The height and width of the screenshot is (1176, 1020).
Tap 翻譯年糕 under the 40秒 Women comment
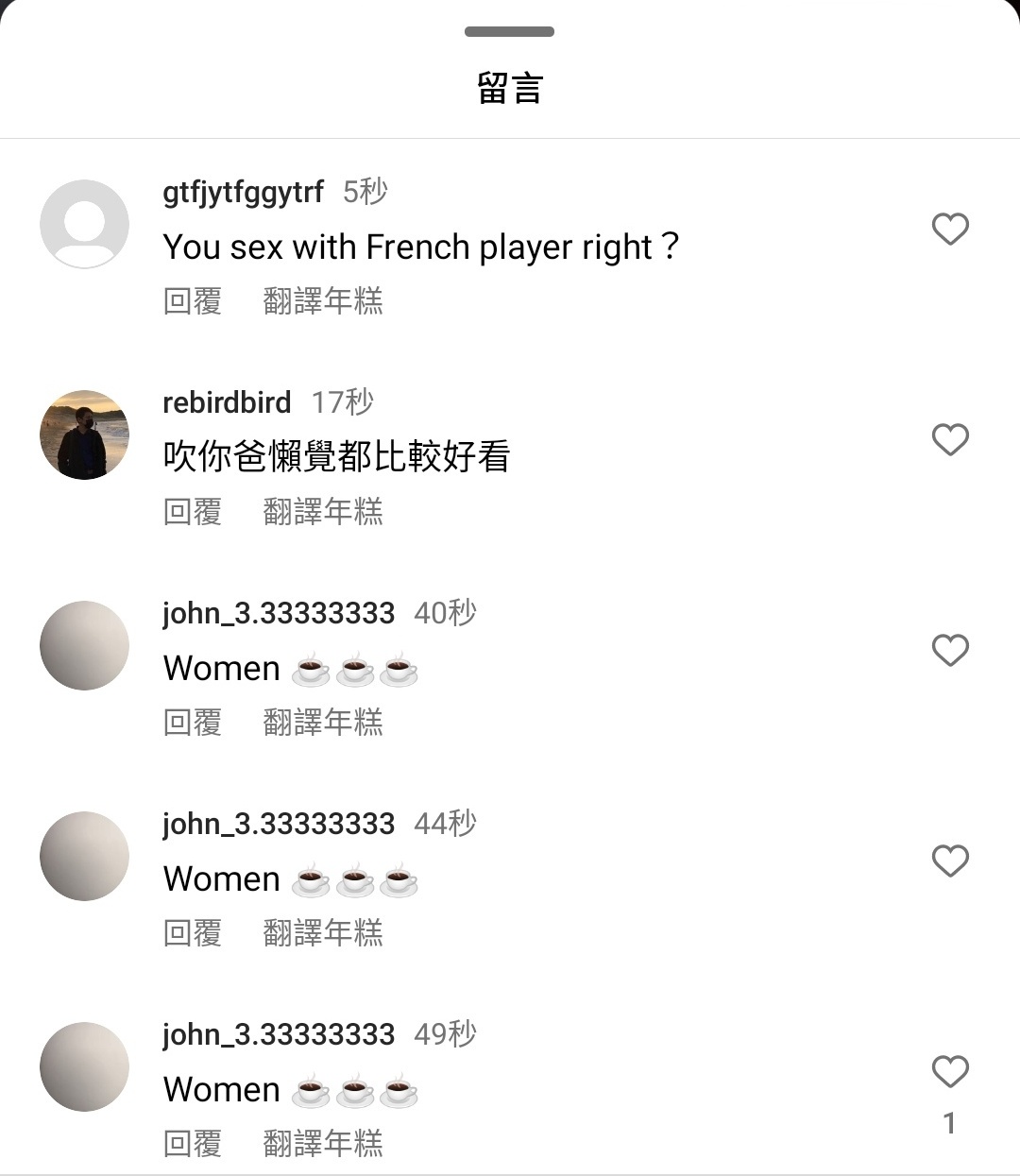[323, 723]
